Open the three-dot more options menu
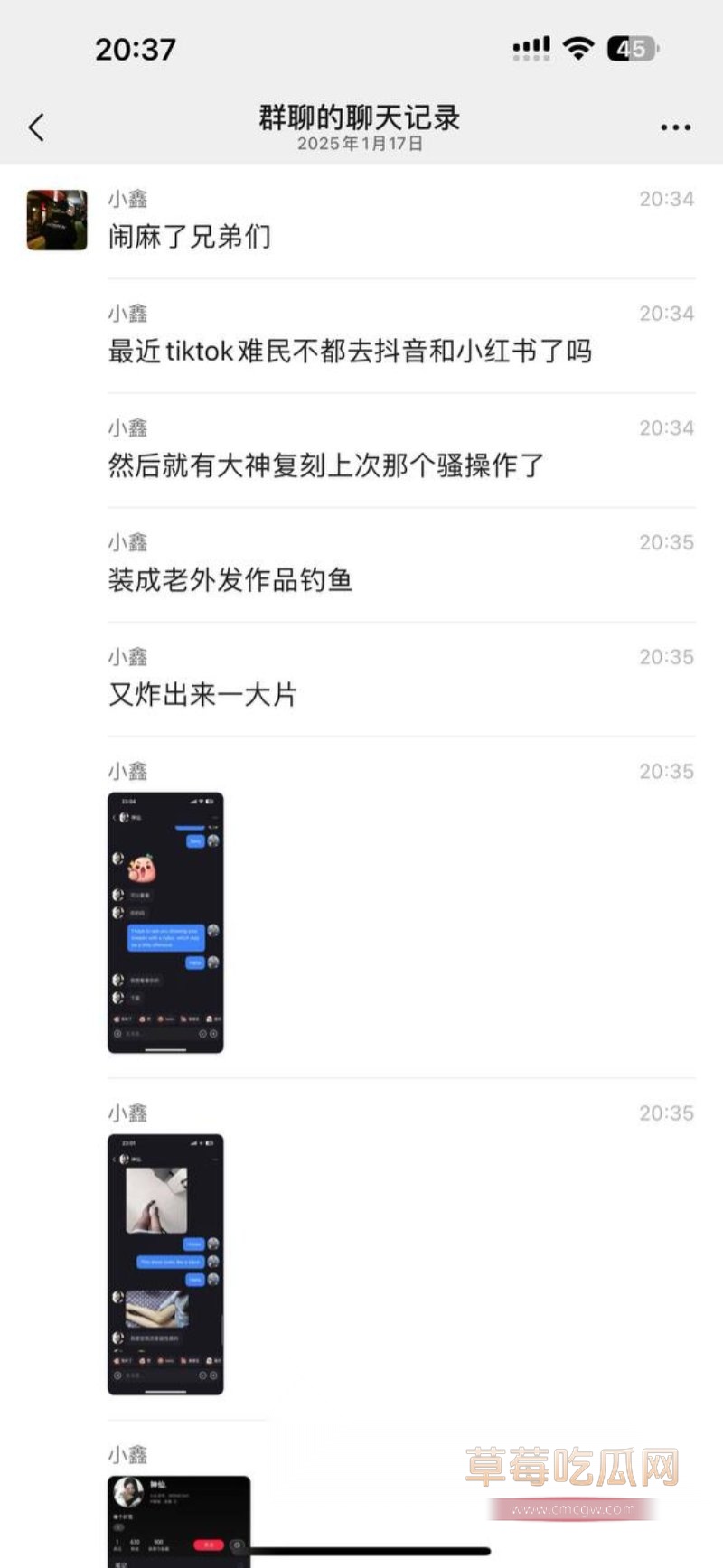The image size is (723, 1568). (x=675, y=128)
